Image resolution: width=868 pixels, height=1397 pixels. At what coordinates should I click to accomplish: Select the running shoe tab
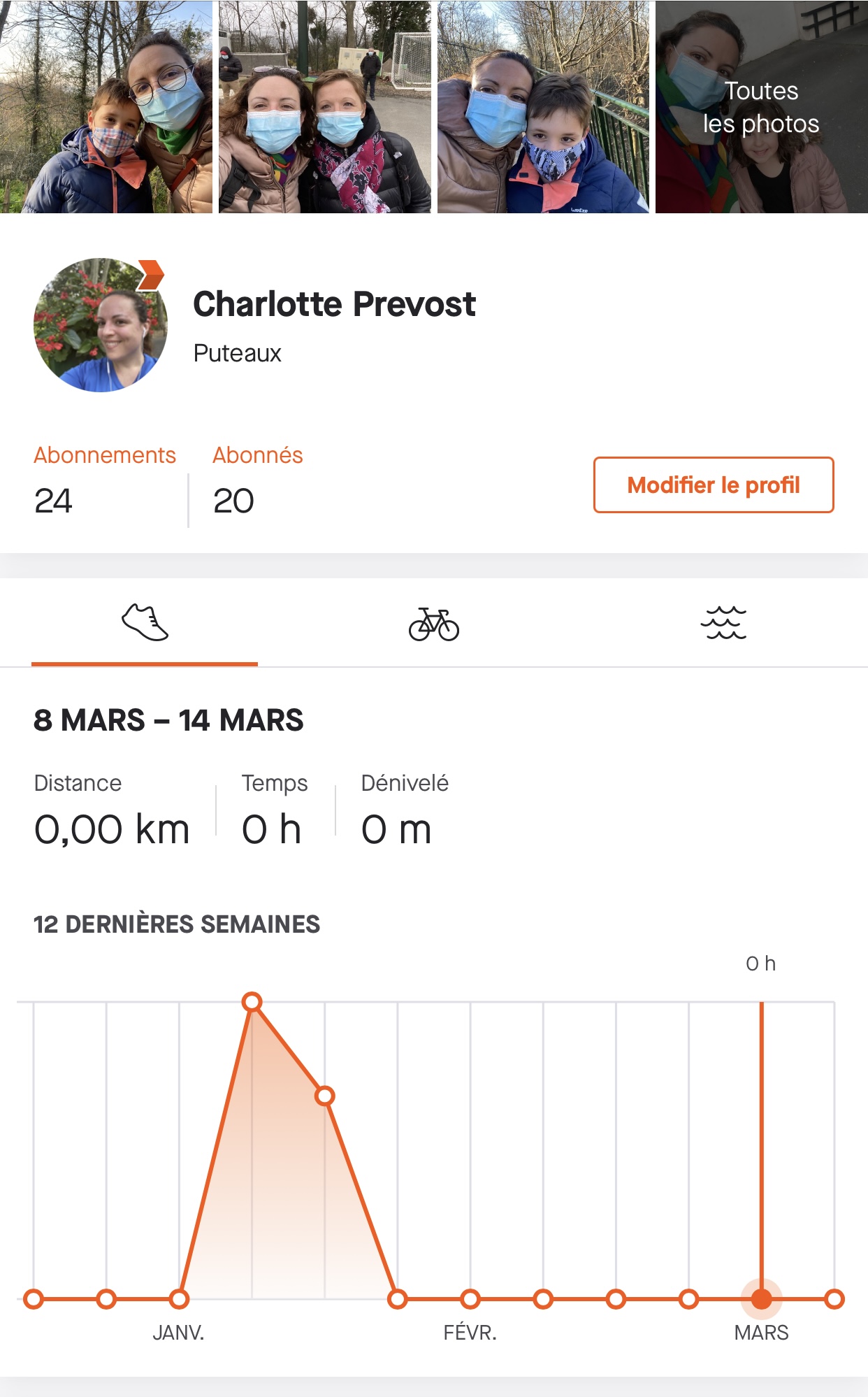(145, 623)
